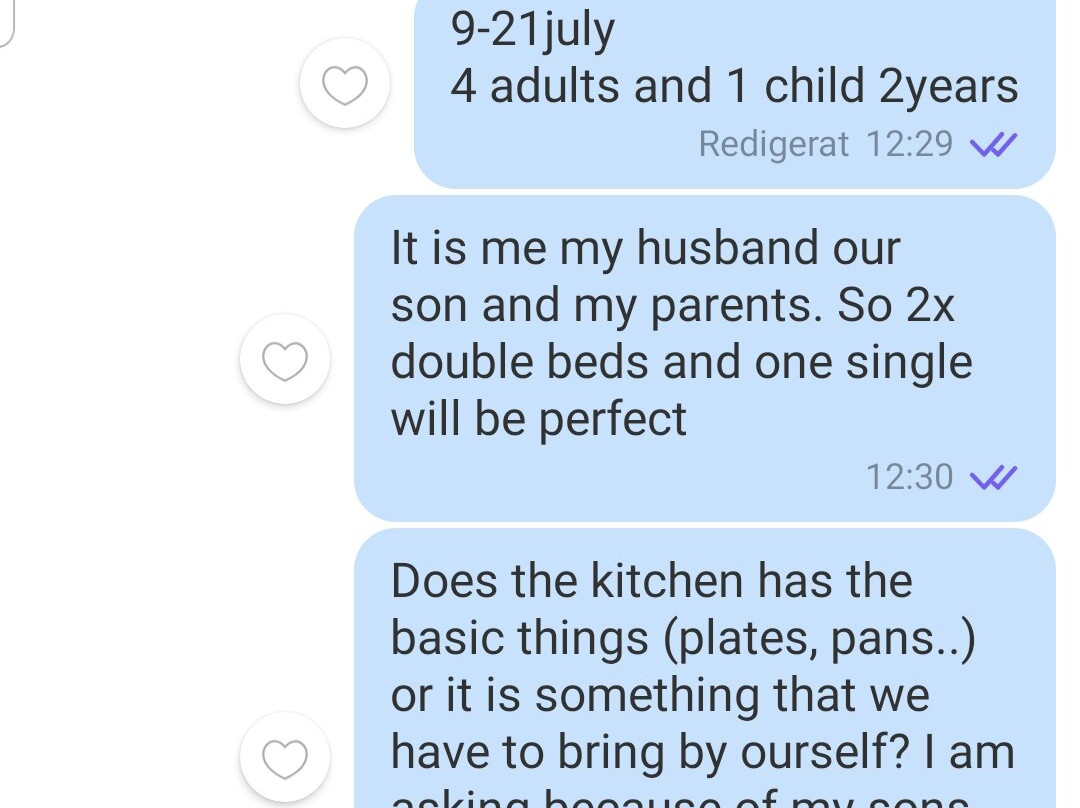Like the message about double beds
This screenshot has height=808, width=1080.
[285, 359]
